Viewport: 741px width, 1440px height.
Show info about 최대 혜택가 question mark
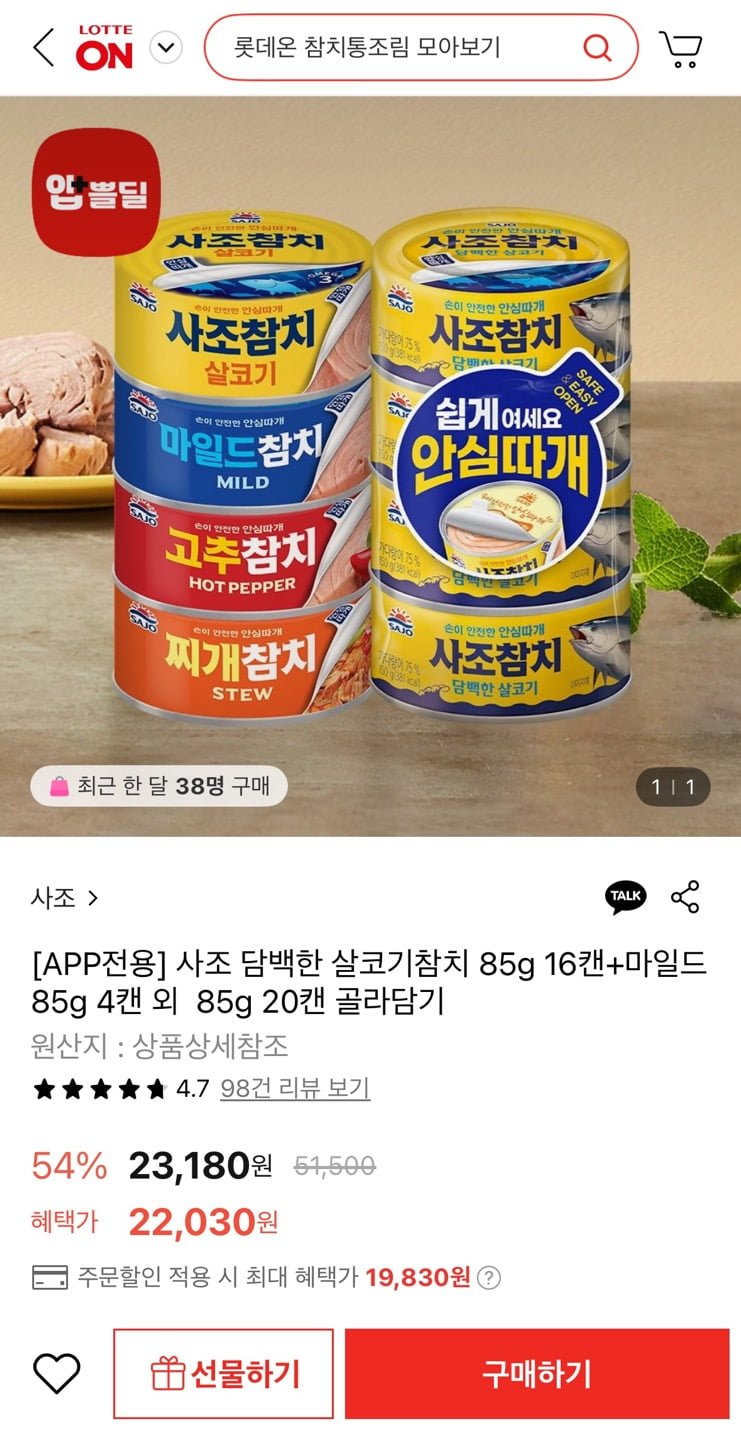[x=489, y=1277]
